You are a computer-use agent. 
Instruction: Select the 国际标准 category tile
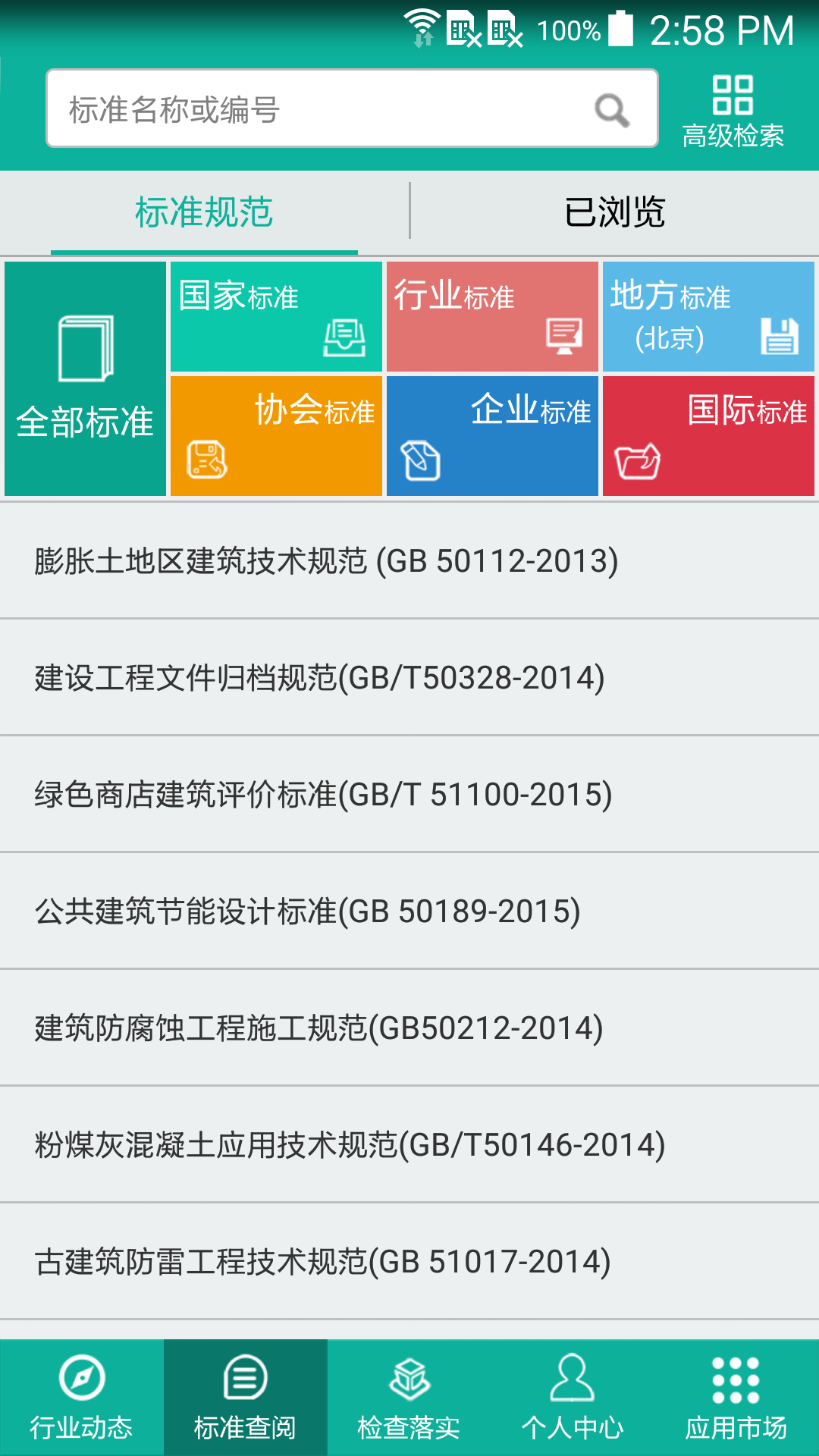pos(708,434)
